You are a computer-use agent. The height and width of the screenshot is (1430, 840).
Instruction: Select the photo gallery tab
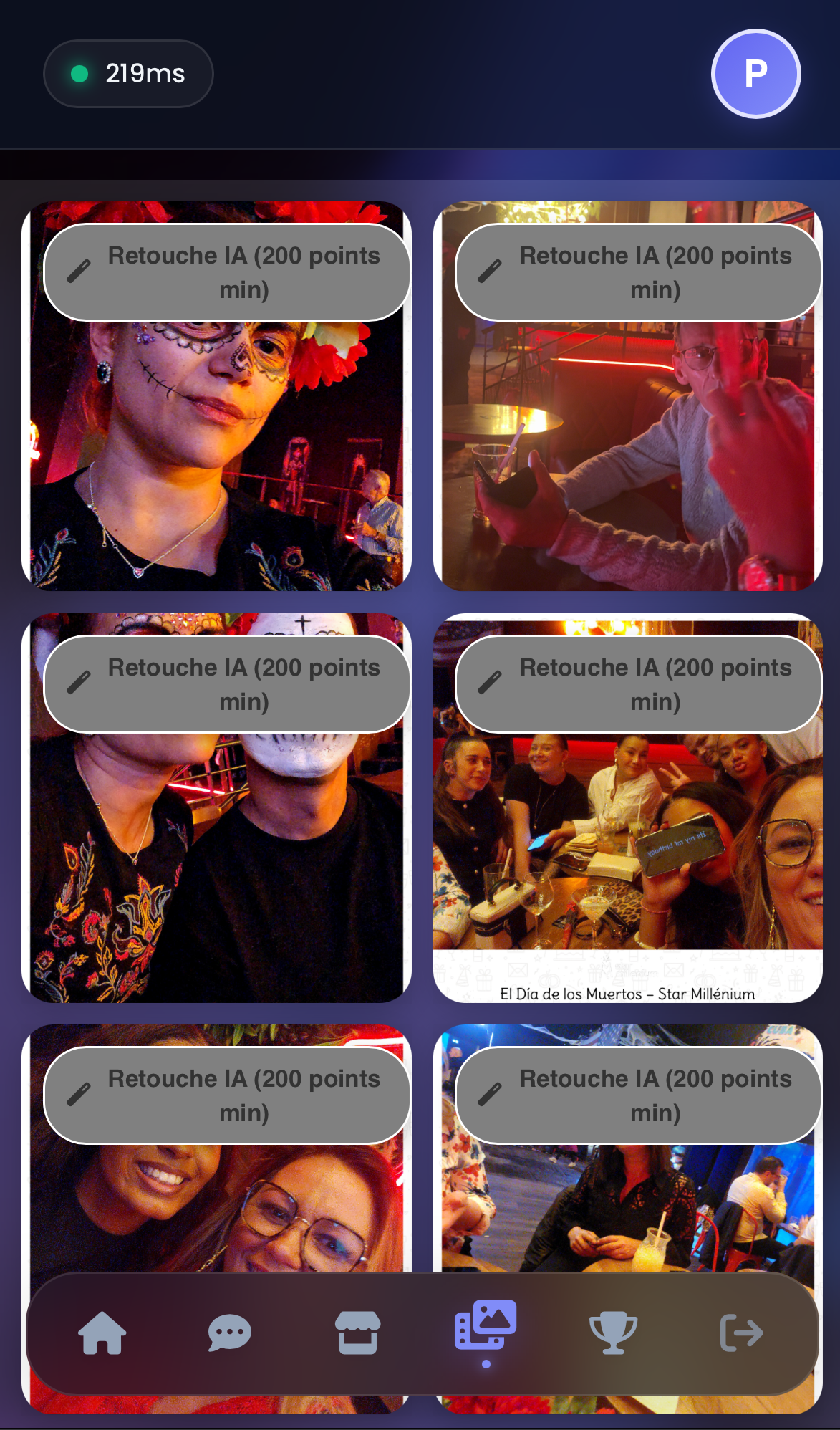coord(486,1327)
